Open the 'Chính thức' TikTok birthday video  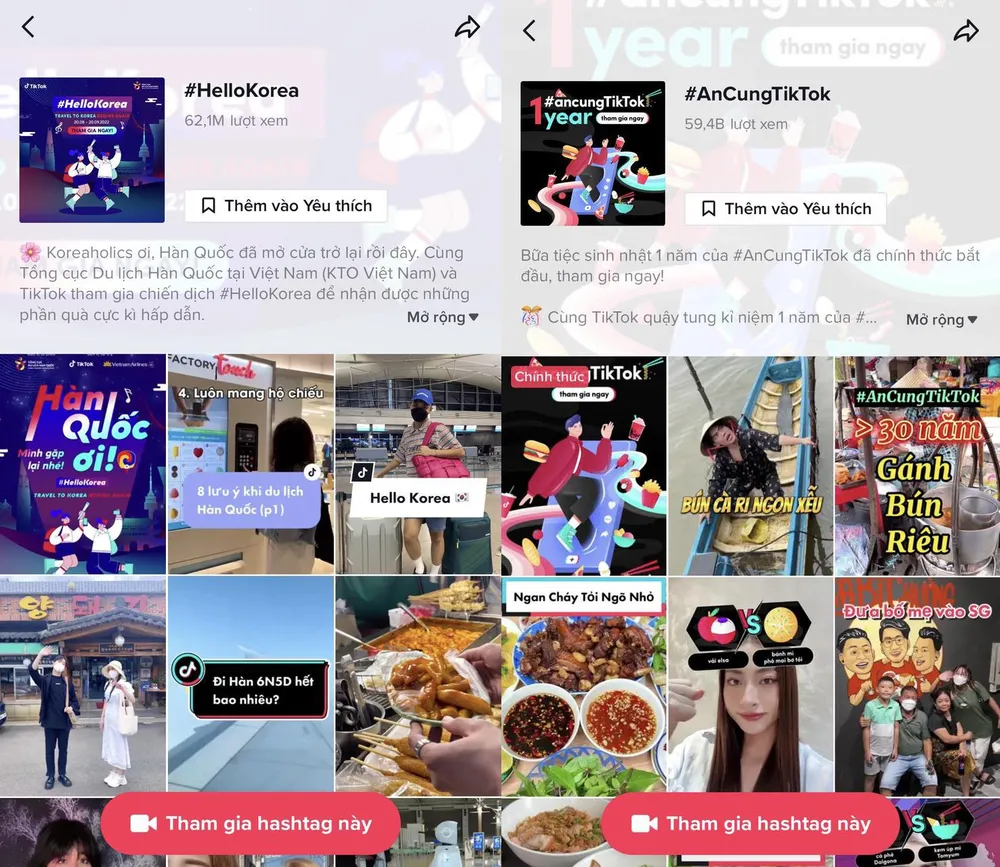(x=583, y=465)
